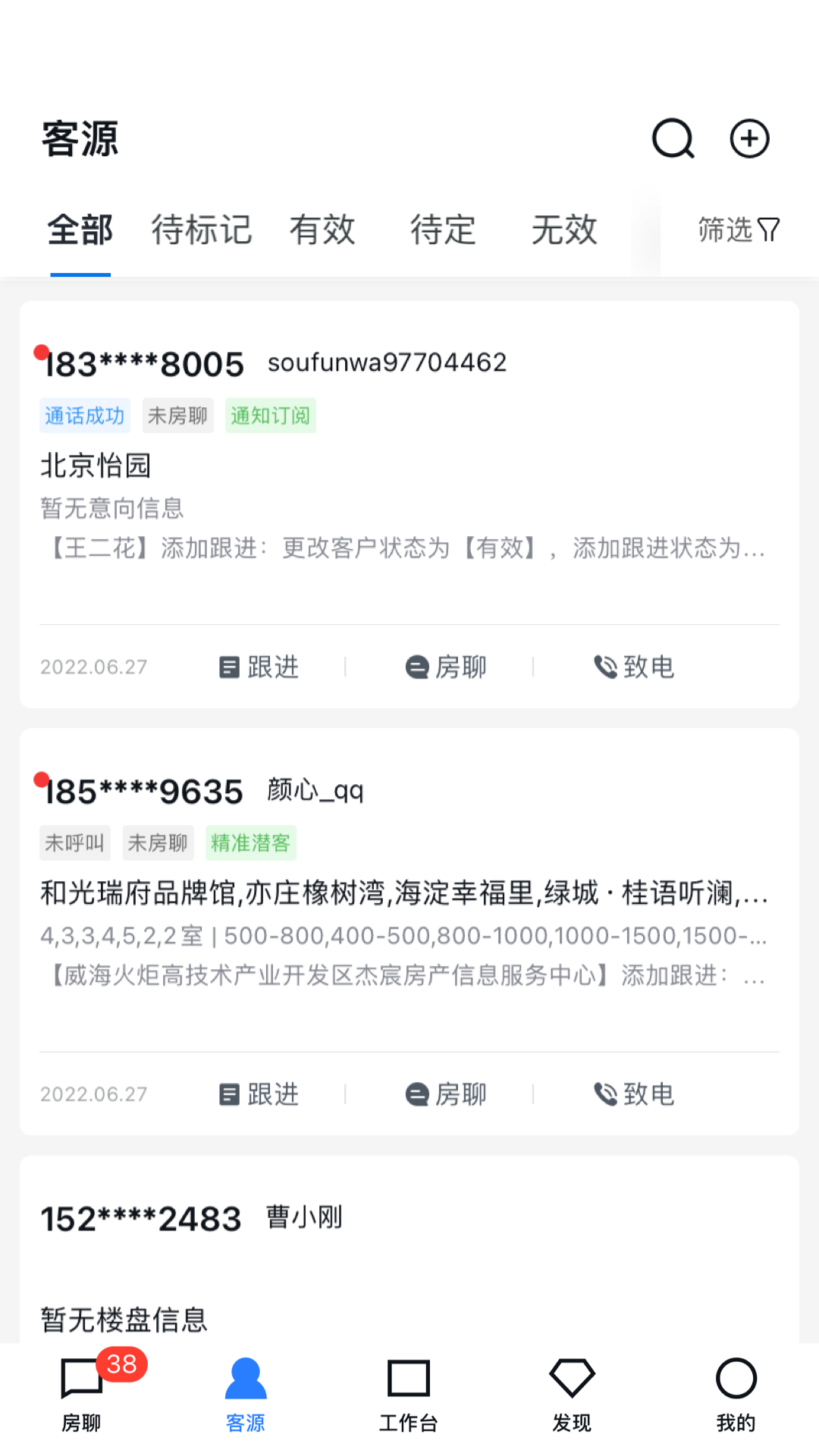Image resolution: width=819 pixels, height=1456 pixels.
Task: Tap the 未房聊 status tag on first card
Action: (178, 416)
